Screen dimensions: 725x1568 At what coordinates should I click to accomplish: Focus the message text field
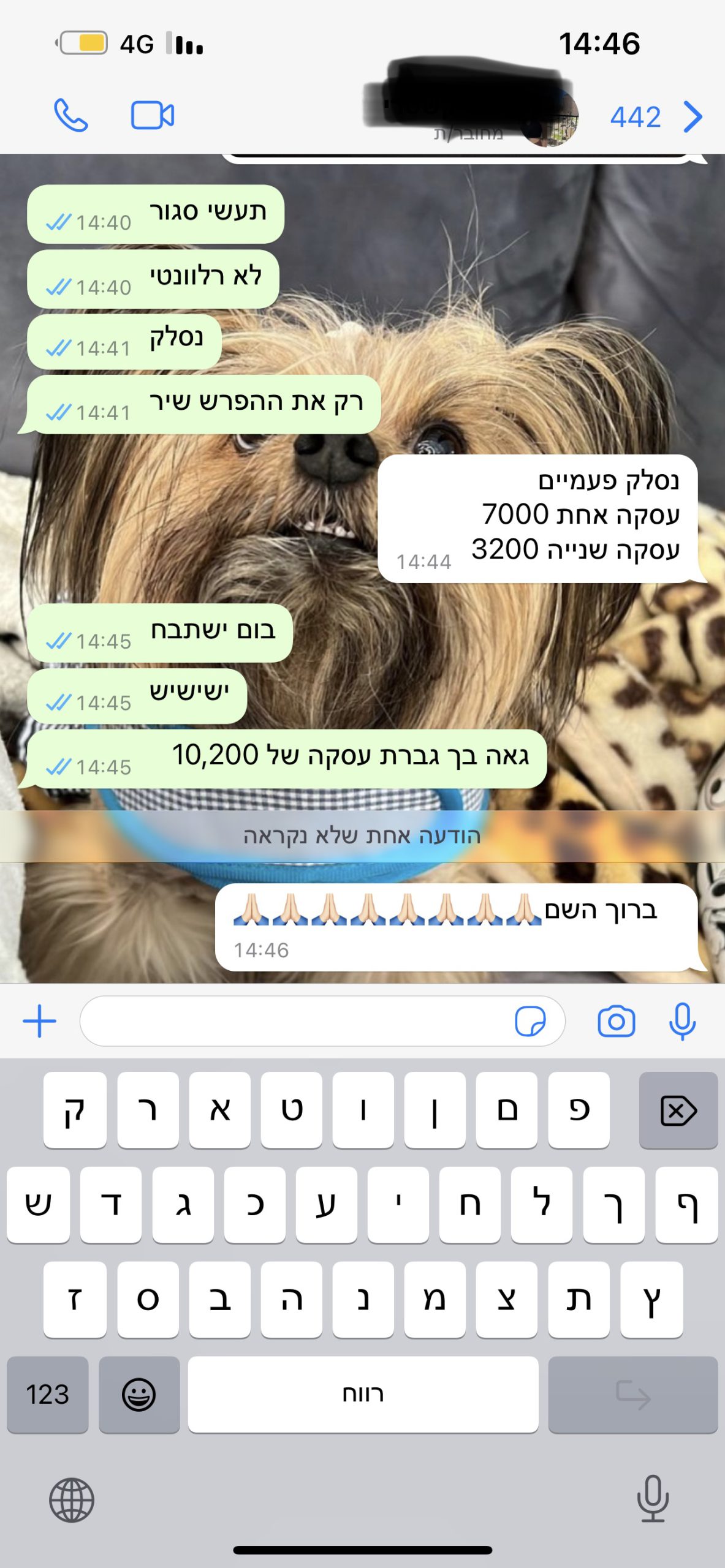pyautogui.click(x=294, y=1021)
